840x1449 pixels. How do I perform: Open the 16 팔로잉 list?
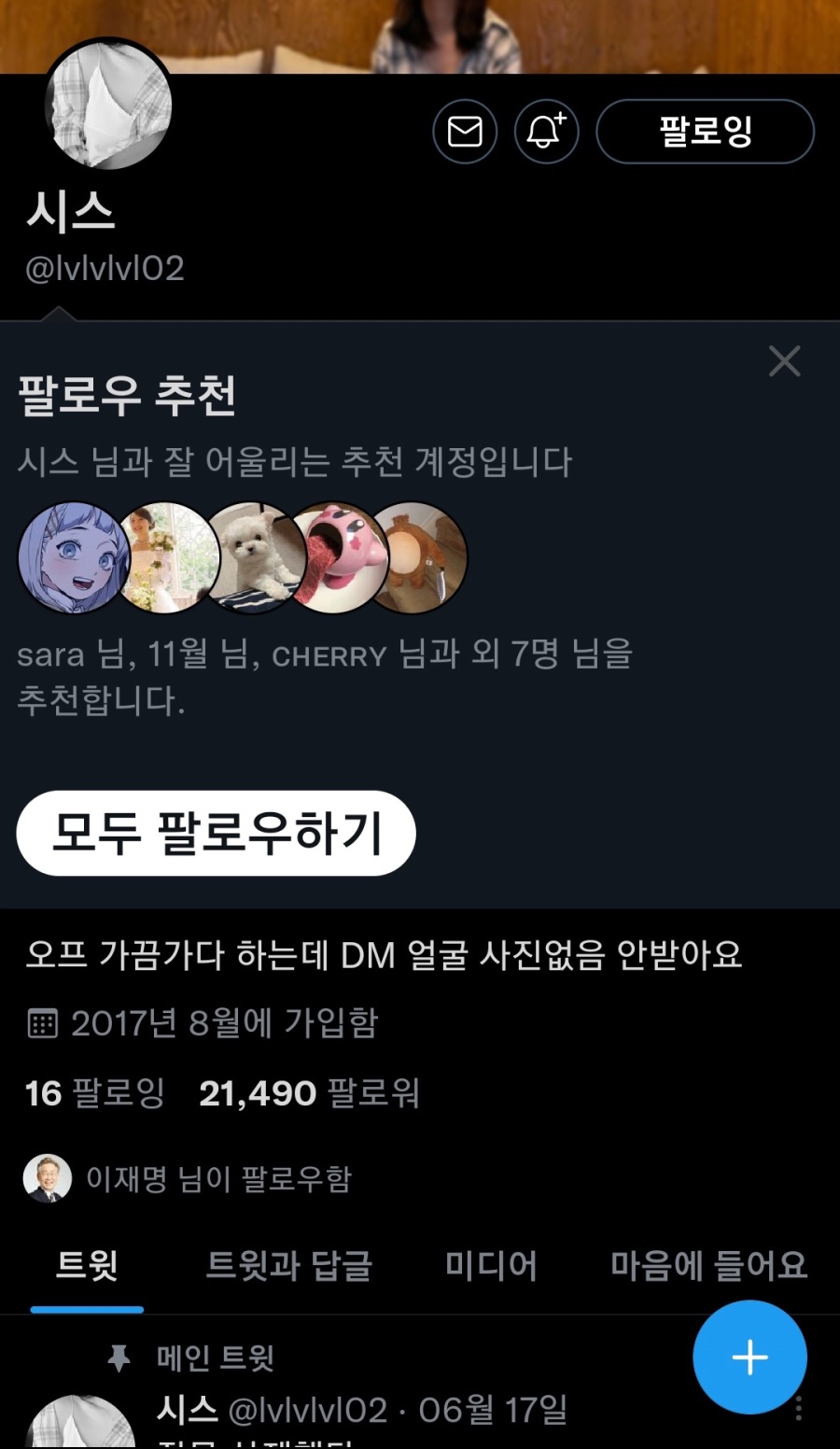coord(94,1092)
